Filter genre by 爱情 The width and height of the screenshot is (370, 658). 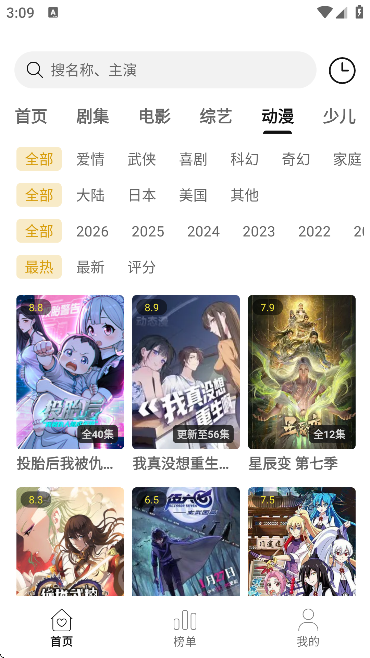point(90,159)
